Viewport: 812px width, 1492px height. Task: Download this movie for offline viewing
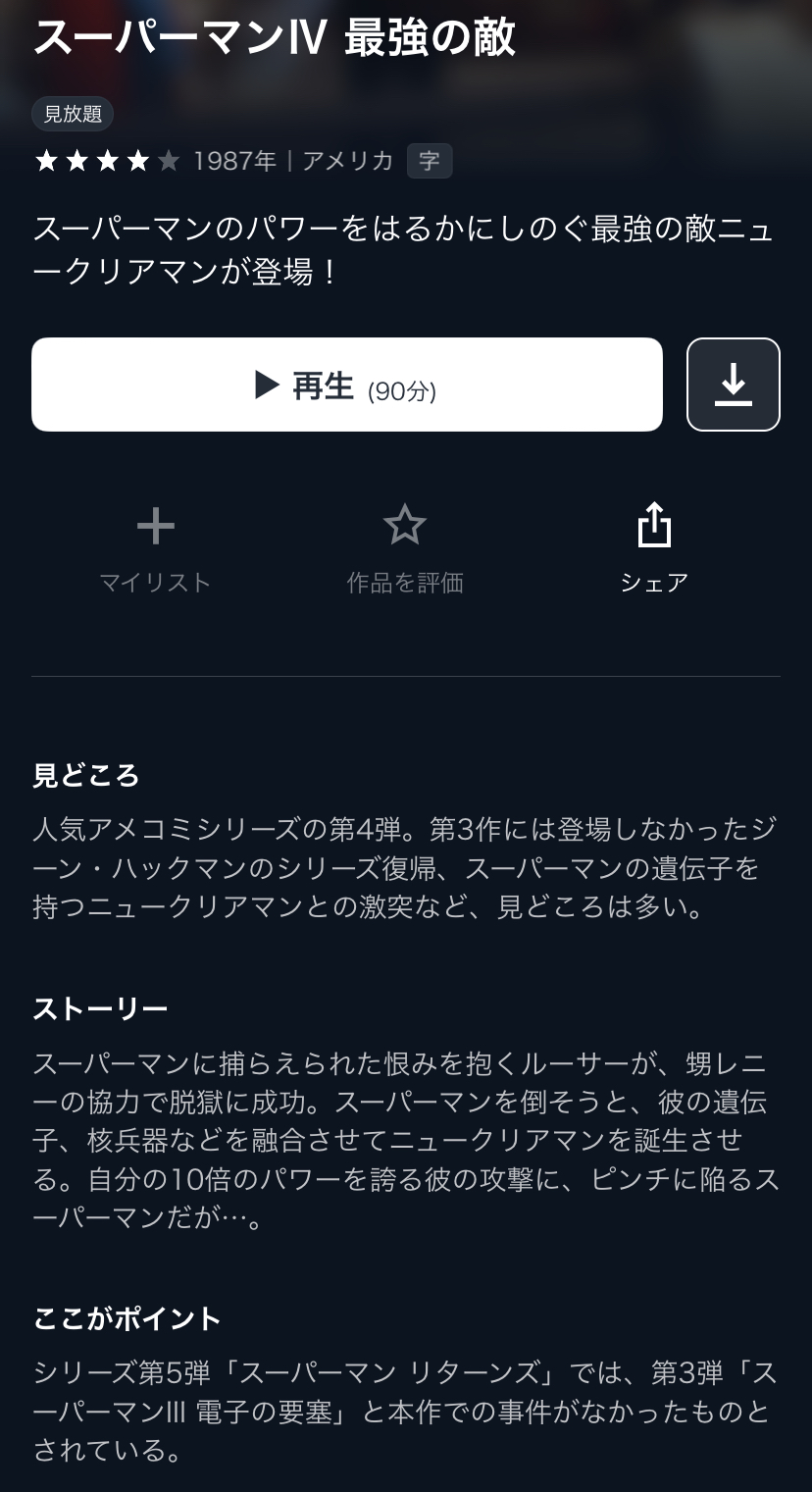tap(734, 385)
